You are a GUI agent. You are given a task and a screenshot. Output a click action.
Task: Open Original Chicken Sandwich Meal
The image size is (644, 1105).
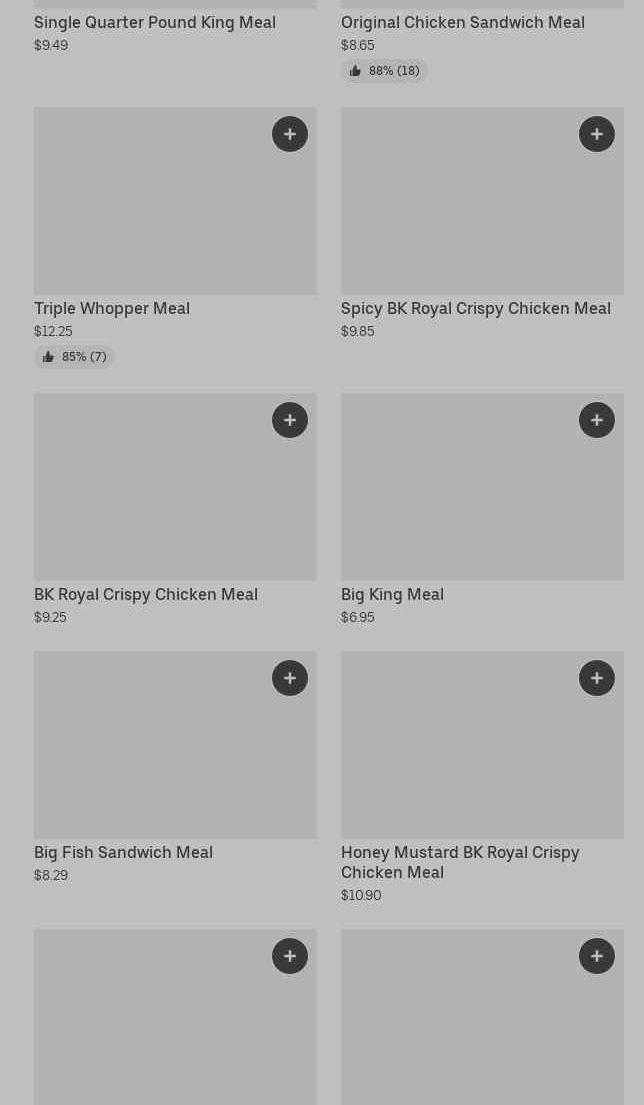[463, 23]
